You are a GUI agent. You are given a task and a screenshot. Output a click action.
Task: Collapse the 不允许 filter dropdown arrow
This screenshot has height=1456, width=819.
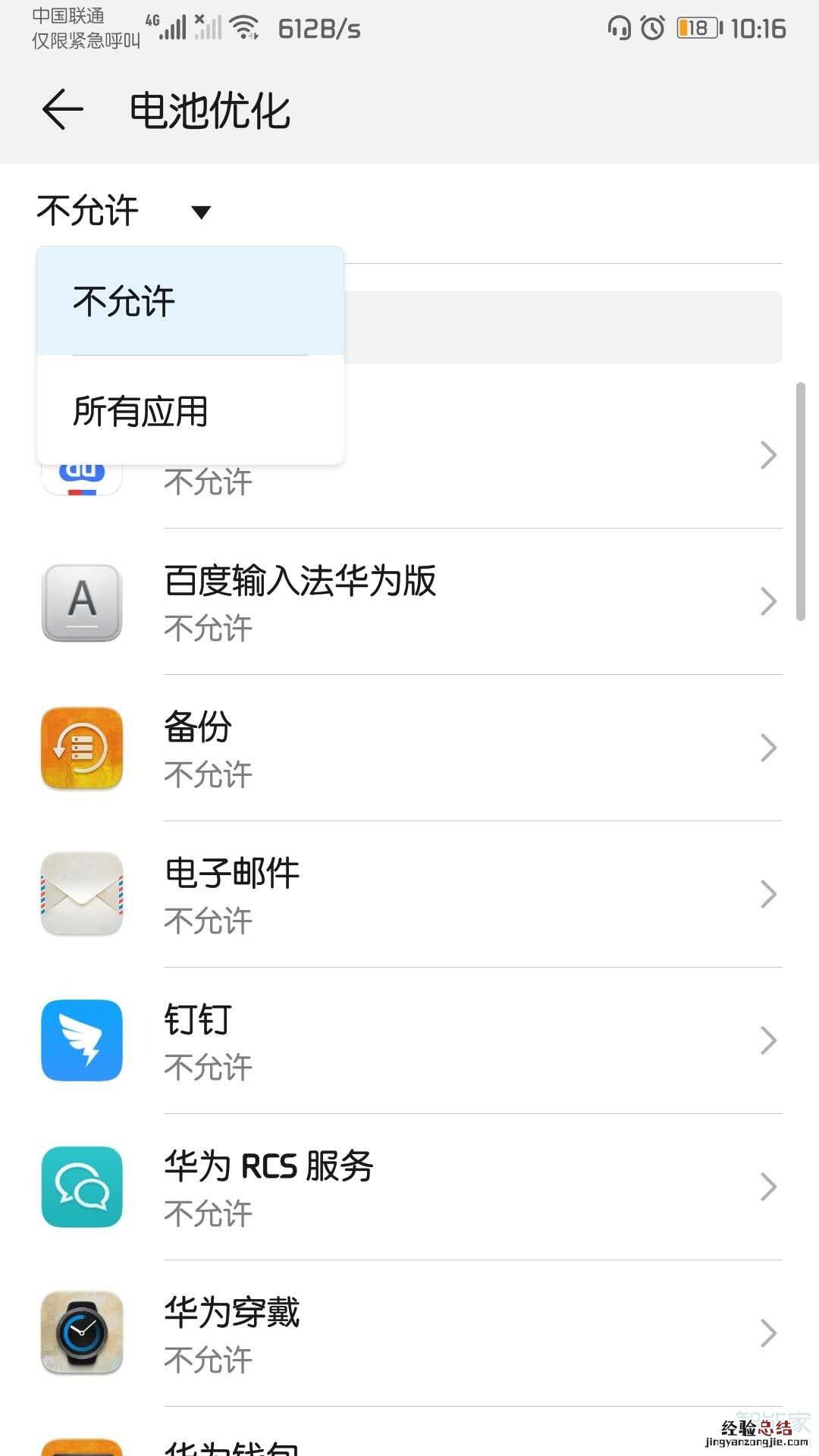[x=201, y=212]
